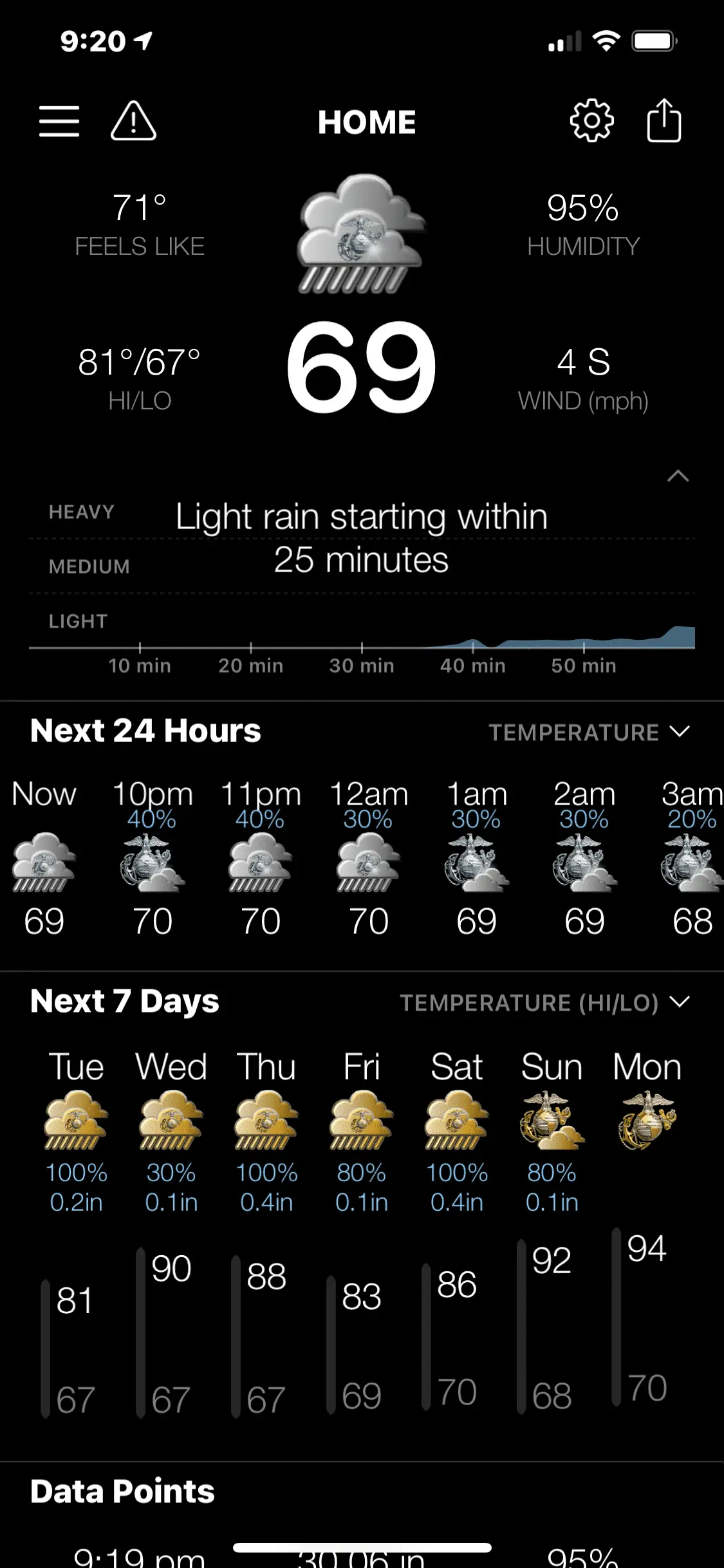View weather alerts warning icon
Screen dimensions: 724x1568
click(133, 121)
